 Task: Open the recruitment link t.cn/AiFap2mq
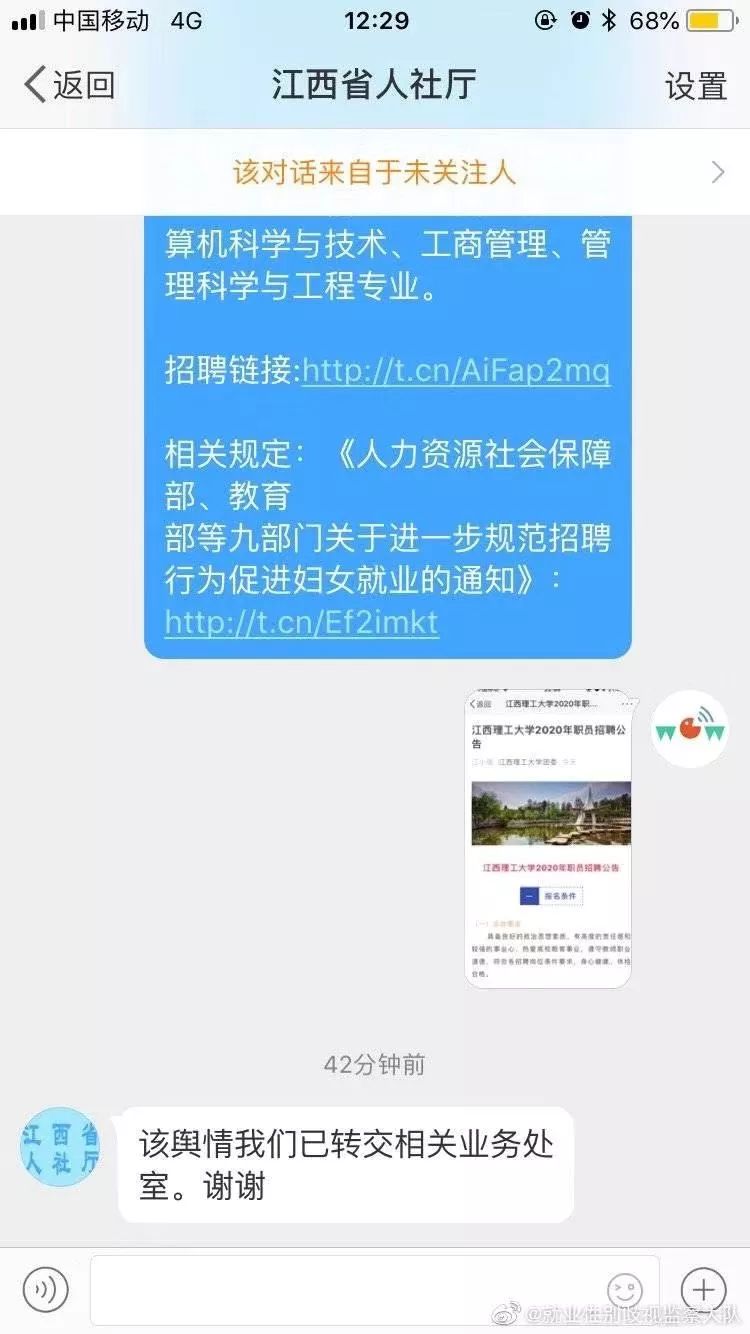(x=456, y=371)
